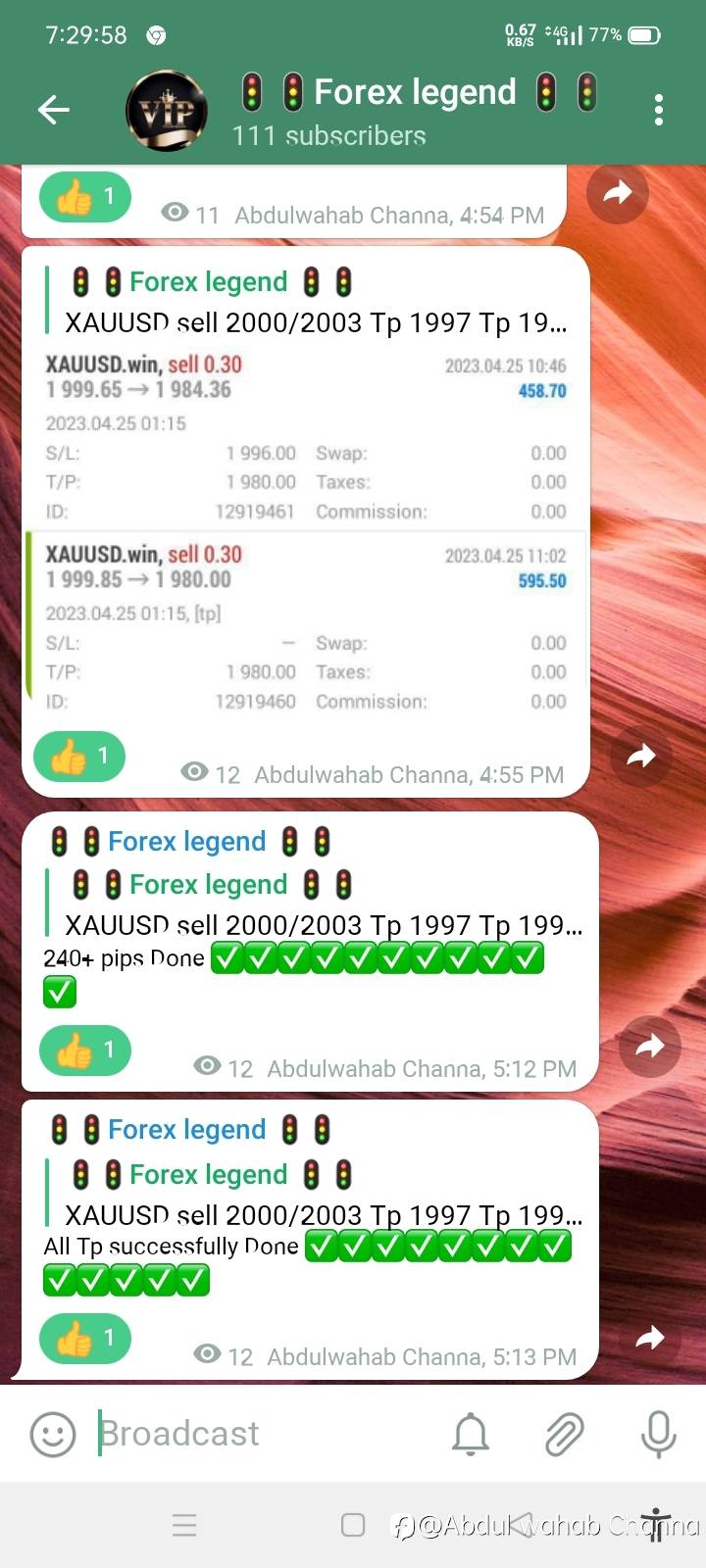Jump to quoted message in 5:12 PM post
706x1568 pixels.
(x=314, y=905)
